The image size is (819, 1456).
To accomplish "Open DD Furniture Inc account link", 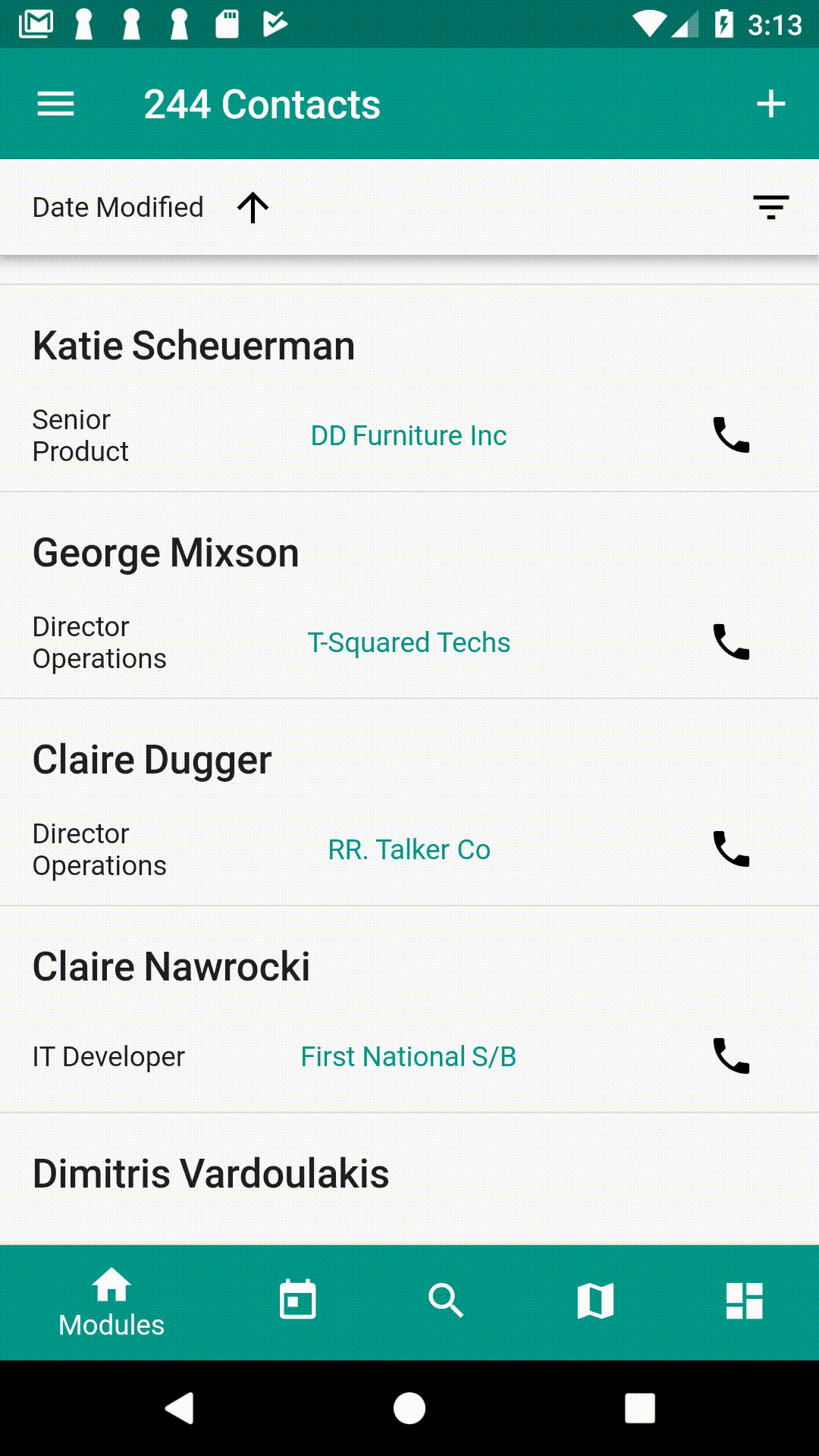I will 409,436.
